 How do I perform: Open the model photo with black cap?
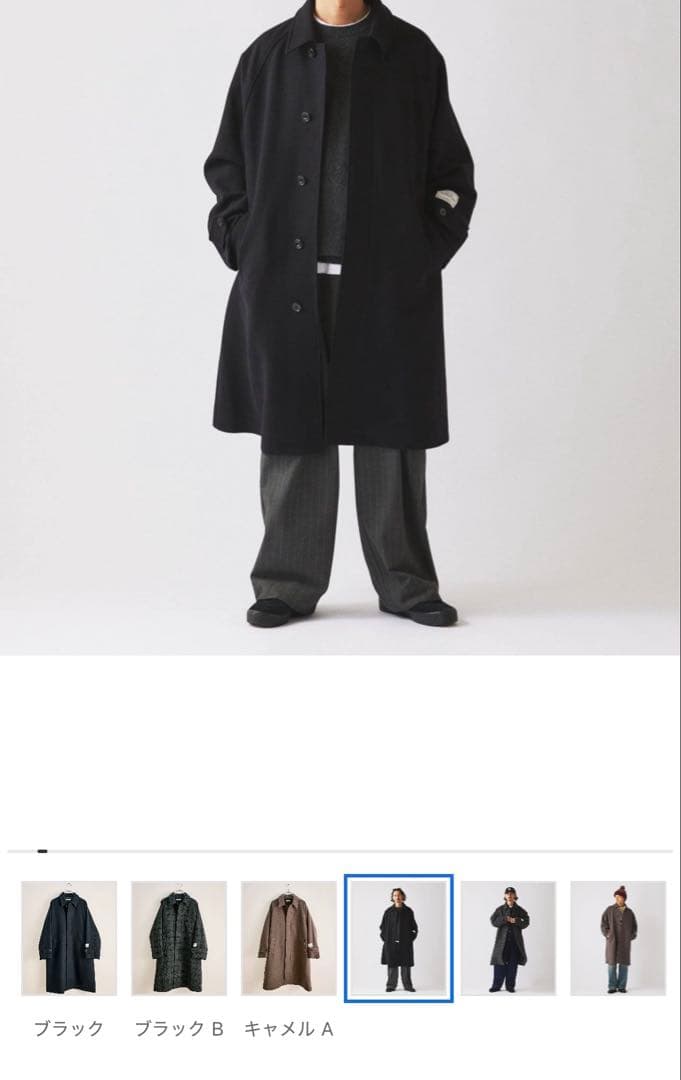[508, 937]
